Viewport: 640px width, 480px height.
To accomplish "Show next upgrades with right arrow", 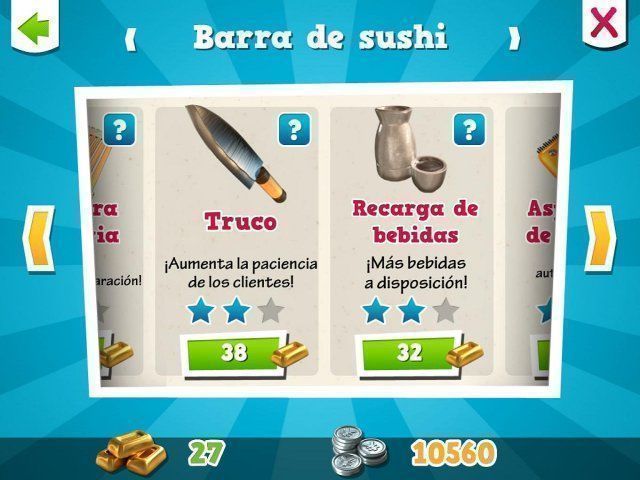I will [x=599, y=238].
